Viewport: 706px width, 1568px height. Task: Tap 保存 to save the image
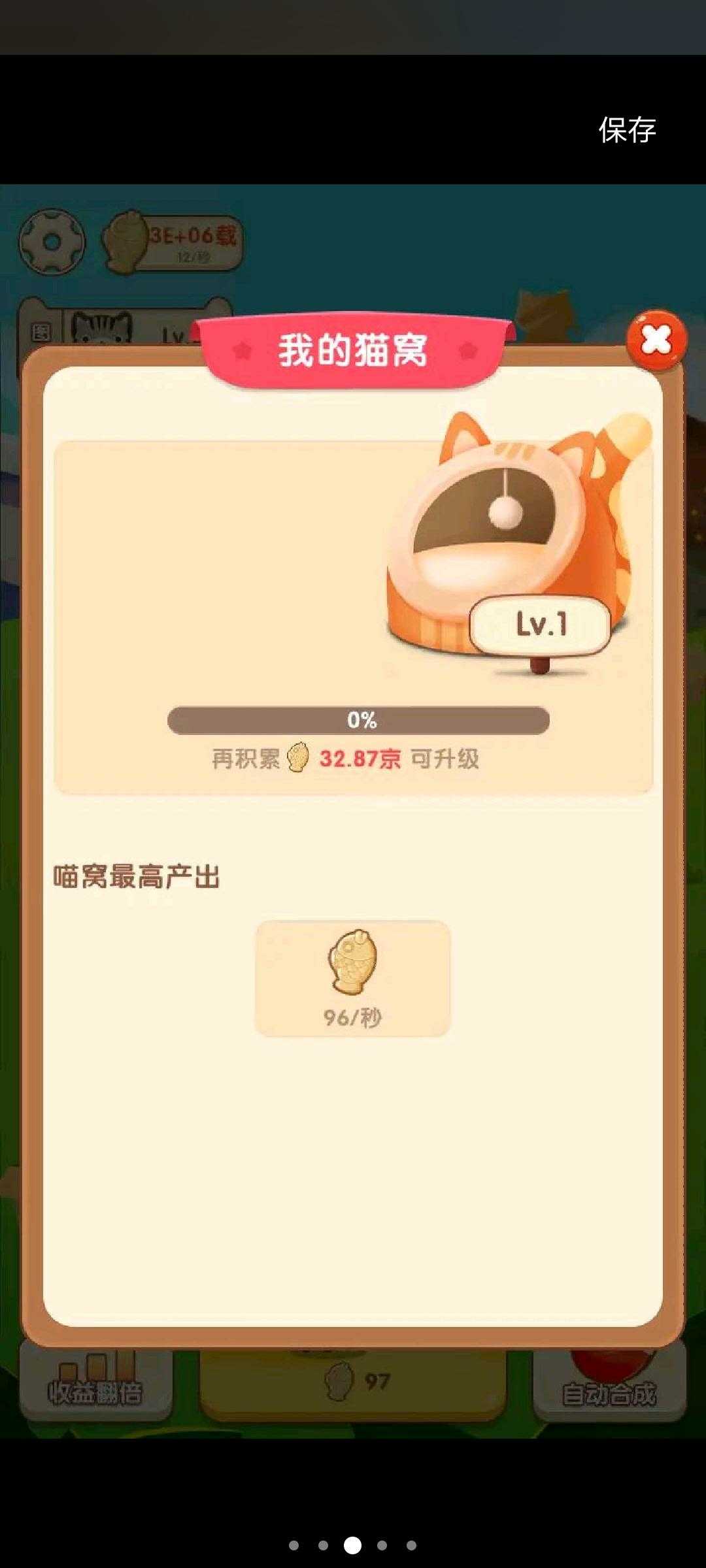point(627,130)
